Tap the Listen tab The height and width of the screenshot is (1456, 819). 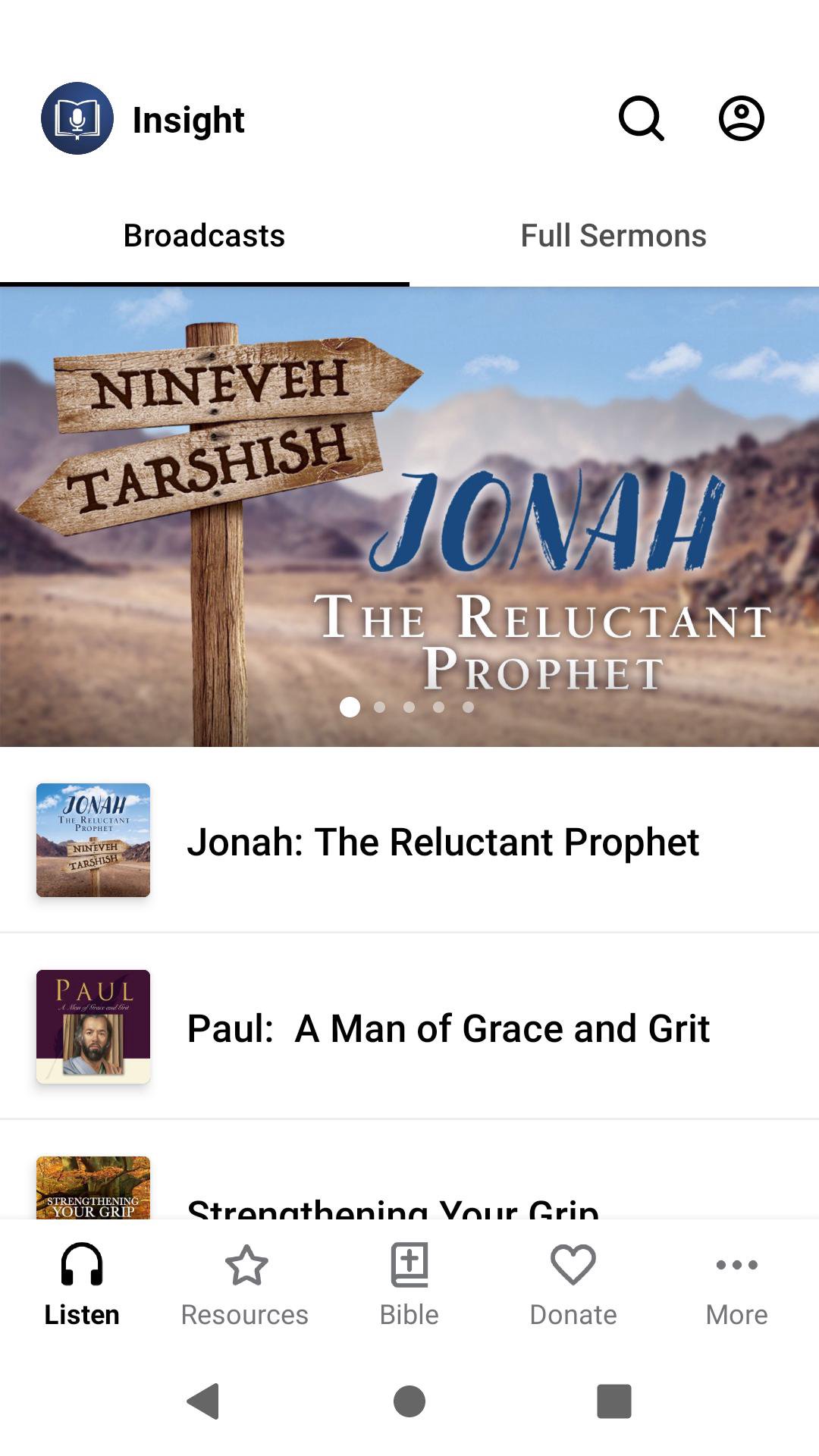pos(82,1283)
